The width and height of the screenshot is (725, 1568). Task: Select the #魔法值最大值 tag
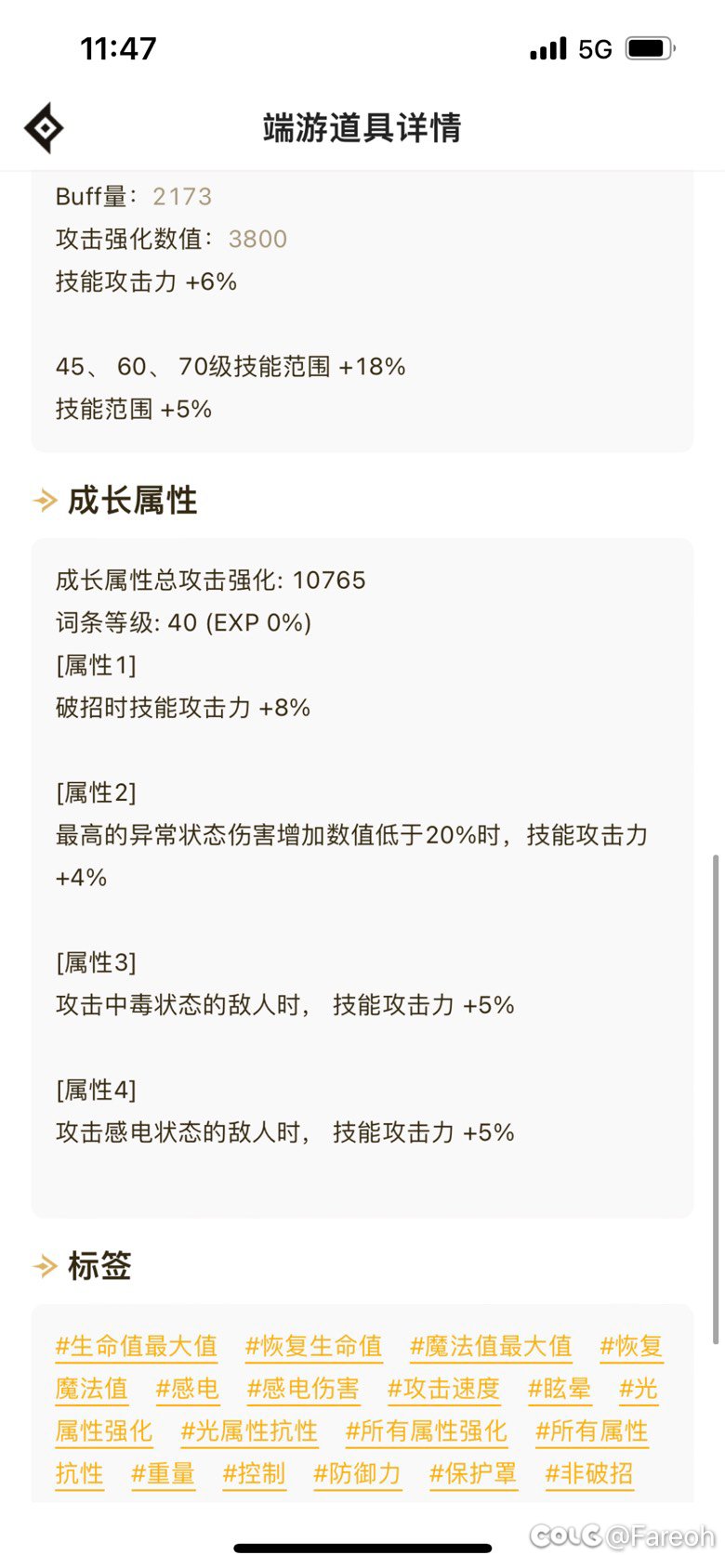click(491, 1346)
